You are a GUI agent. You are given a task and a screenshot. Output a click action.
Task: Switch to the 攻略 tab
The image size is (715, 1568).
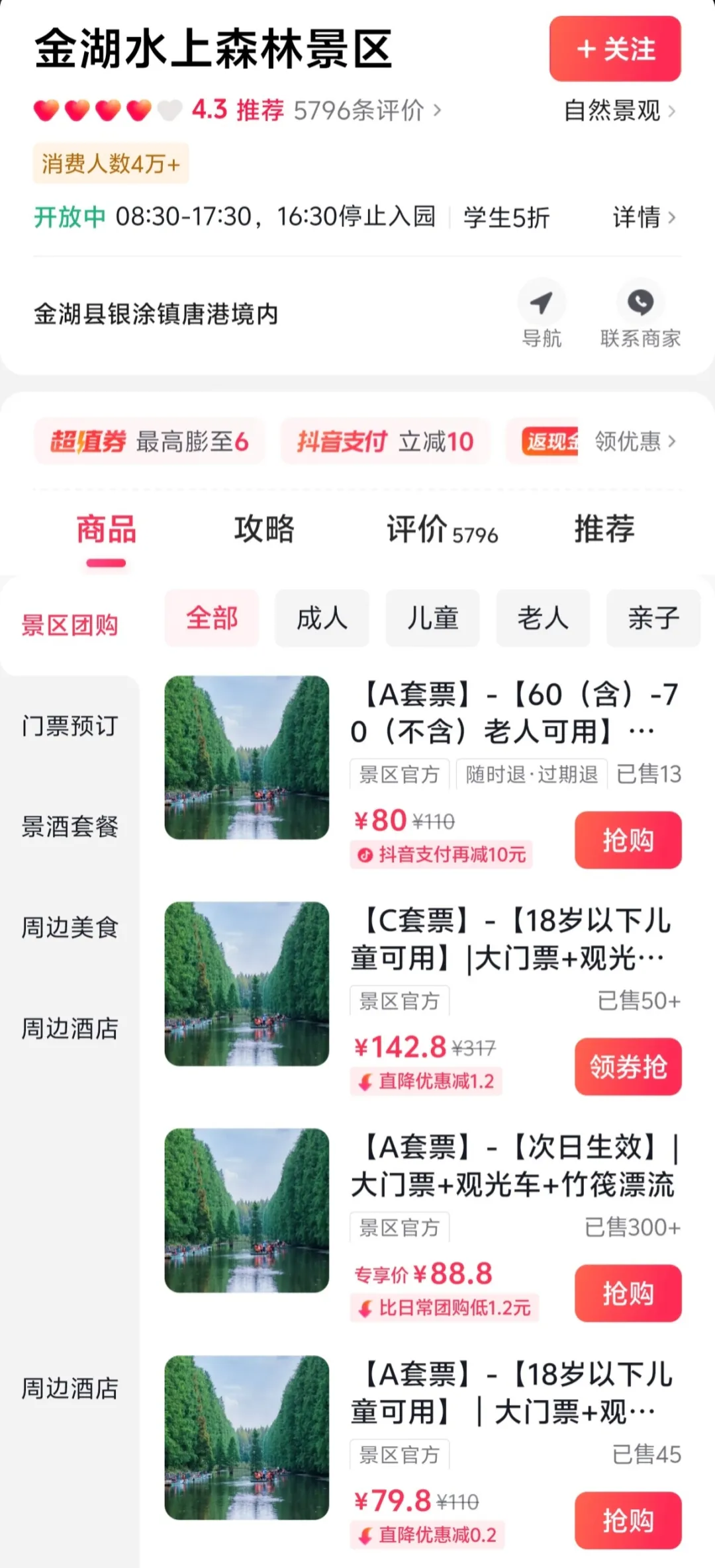click(264, 529)
